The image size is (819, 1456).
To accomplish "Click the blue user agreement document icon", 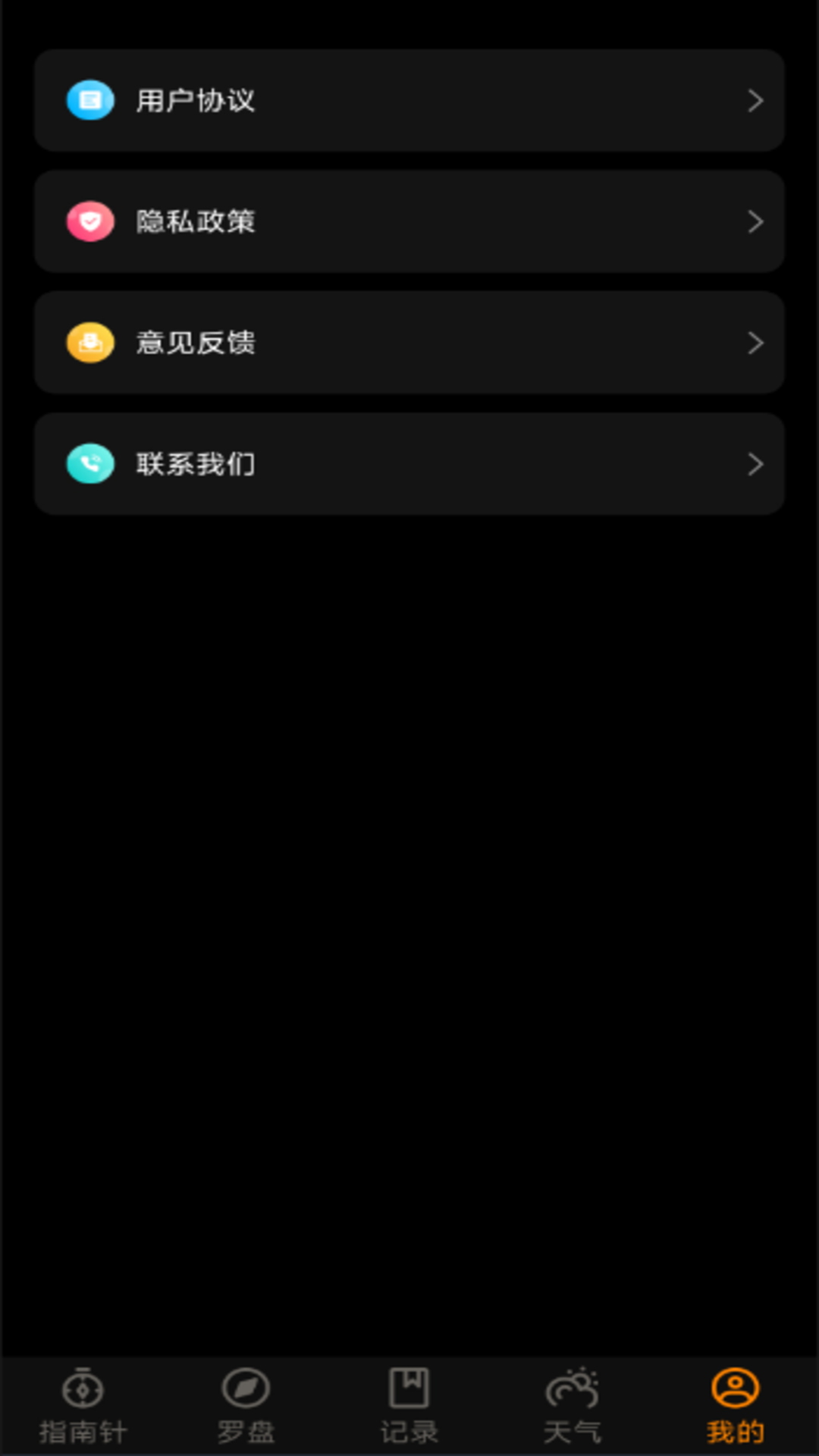I will pyautogui.click(x=89, y=100).
